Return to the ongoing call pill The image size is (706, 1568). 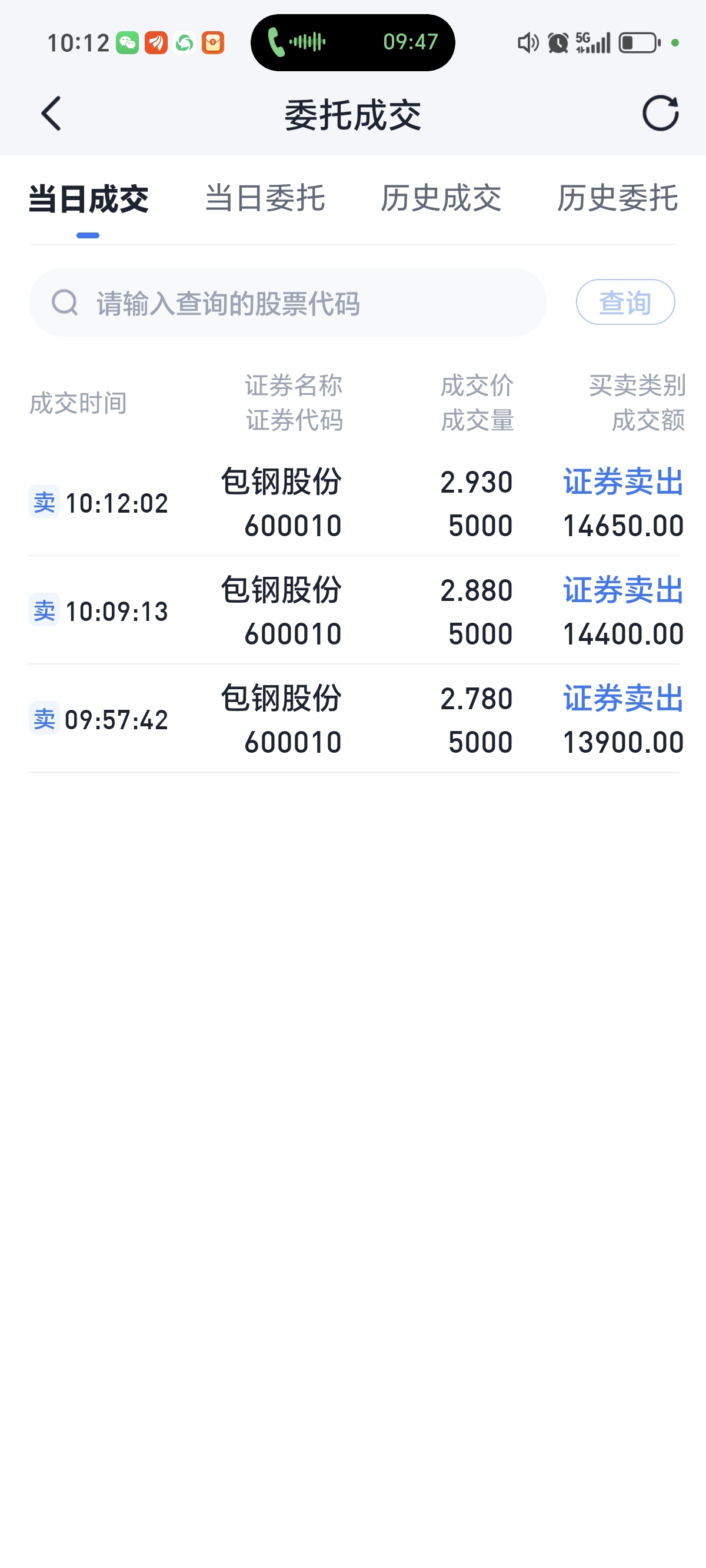[x=353, y=42]
